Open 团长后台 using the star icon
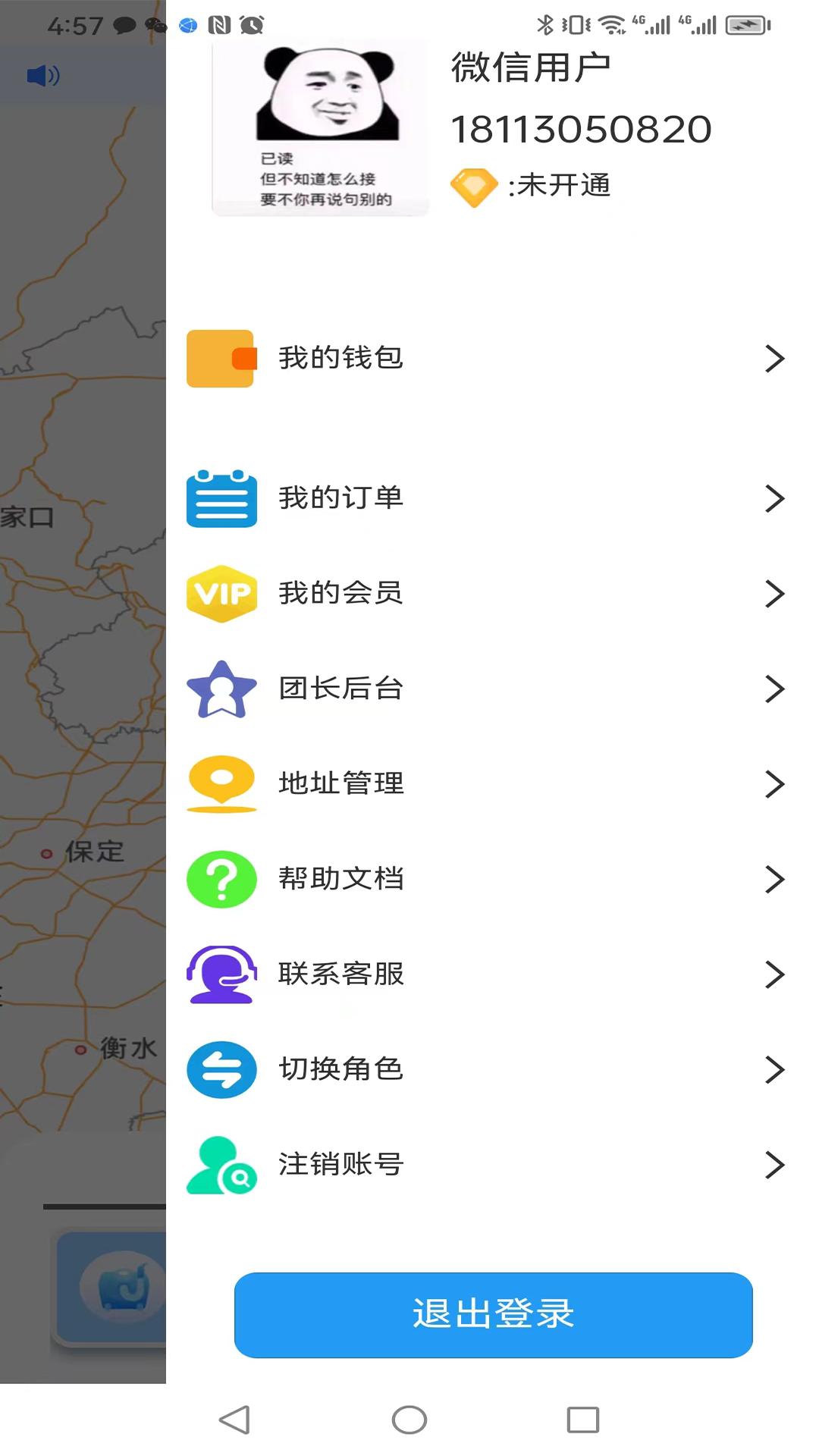 point(221,689)
